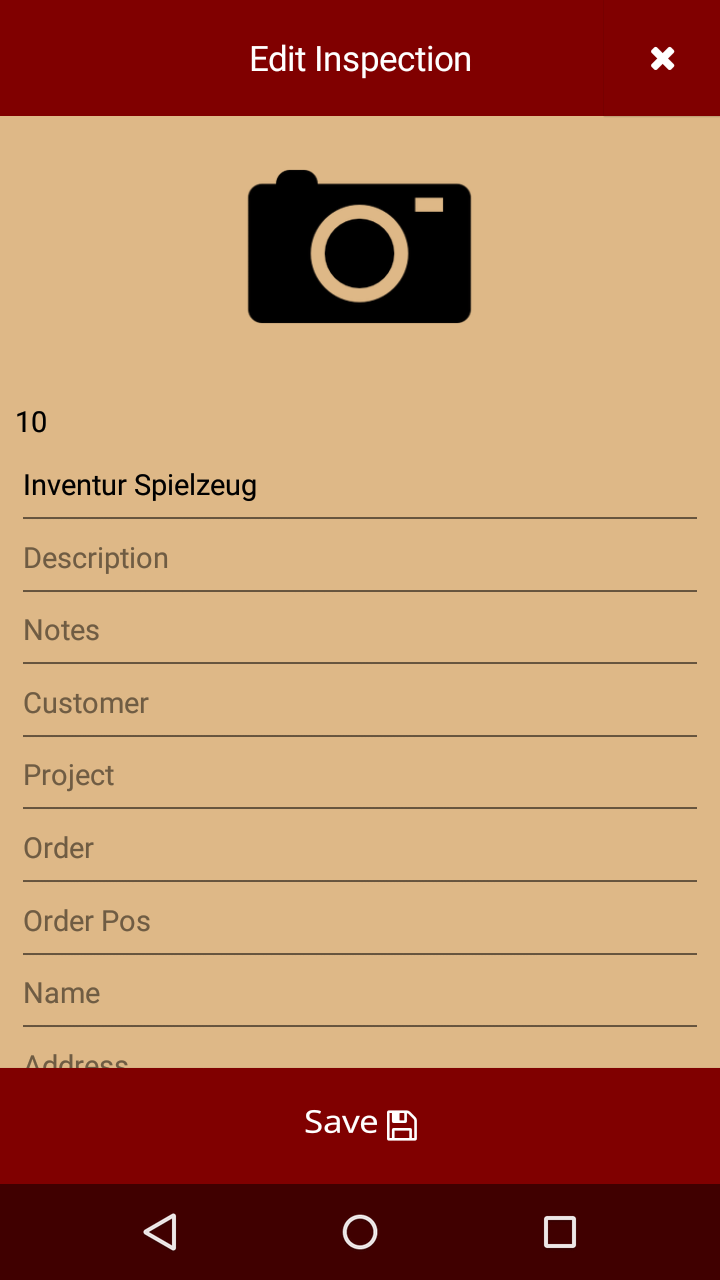The image size is (720, 1280).
Task: Tap the camera icon to add photo
Action: coord(359,247)
